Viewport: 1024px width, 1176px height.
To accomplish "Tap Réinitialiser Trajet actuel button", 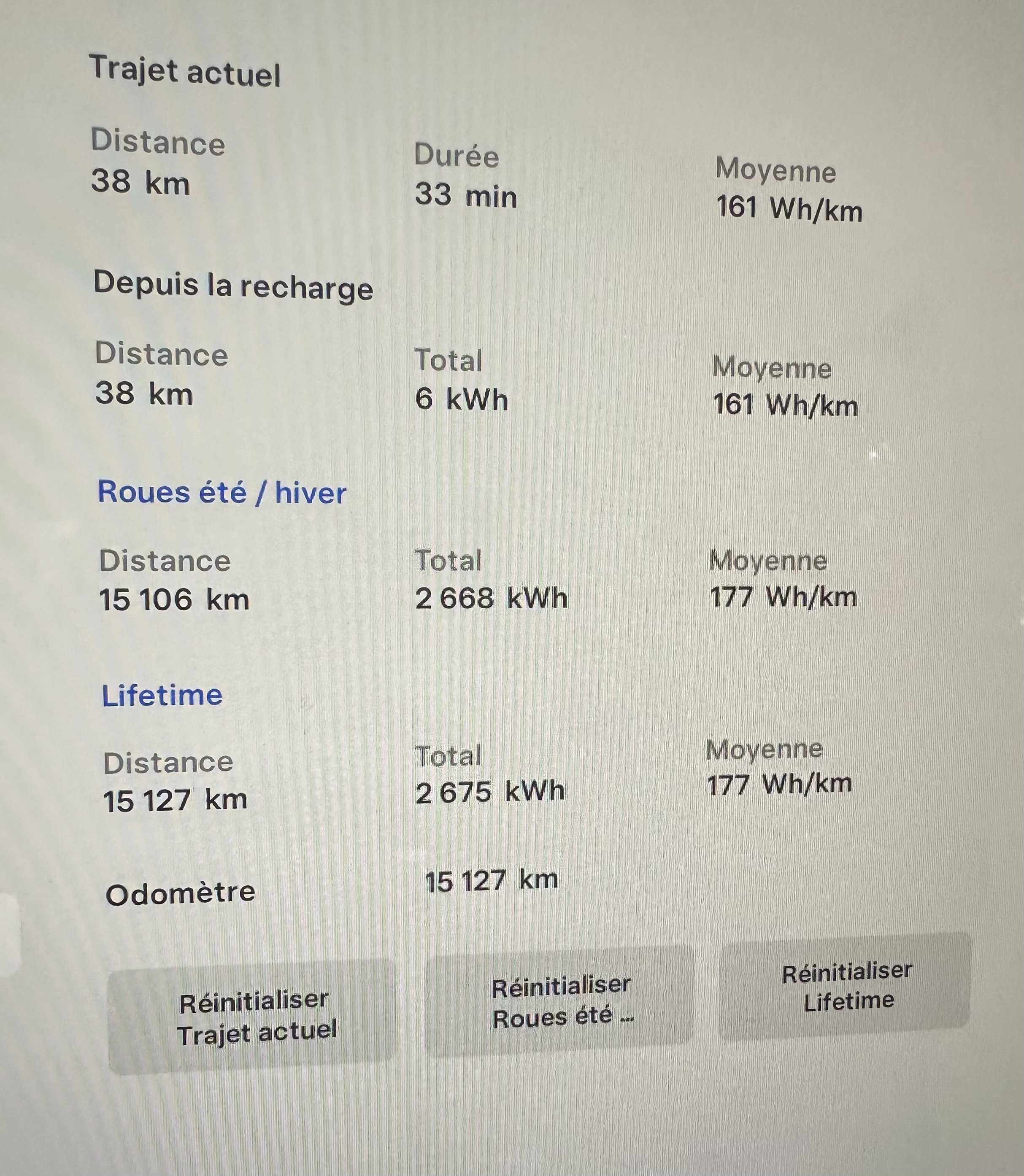I will tap(252, 1017).
